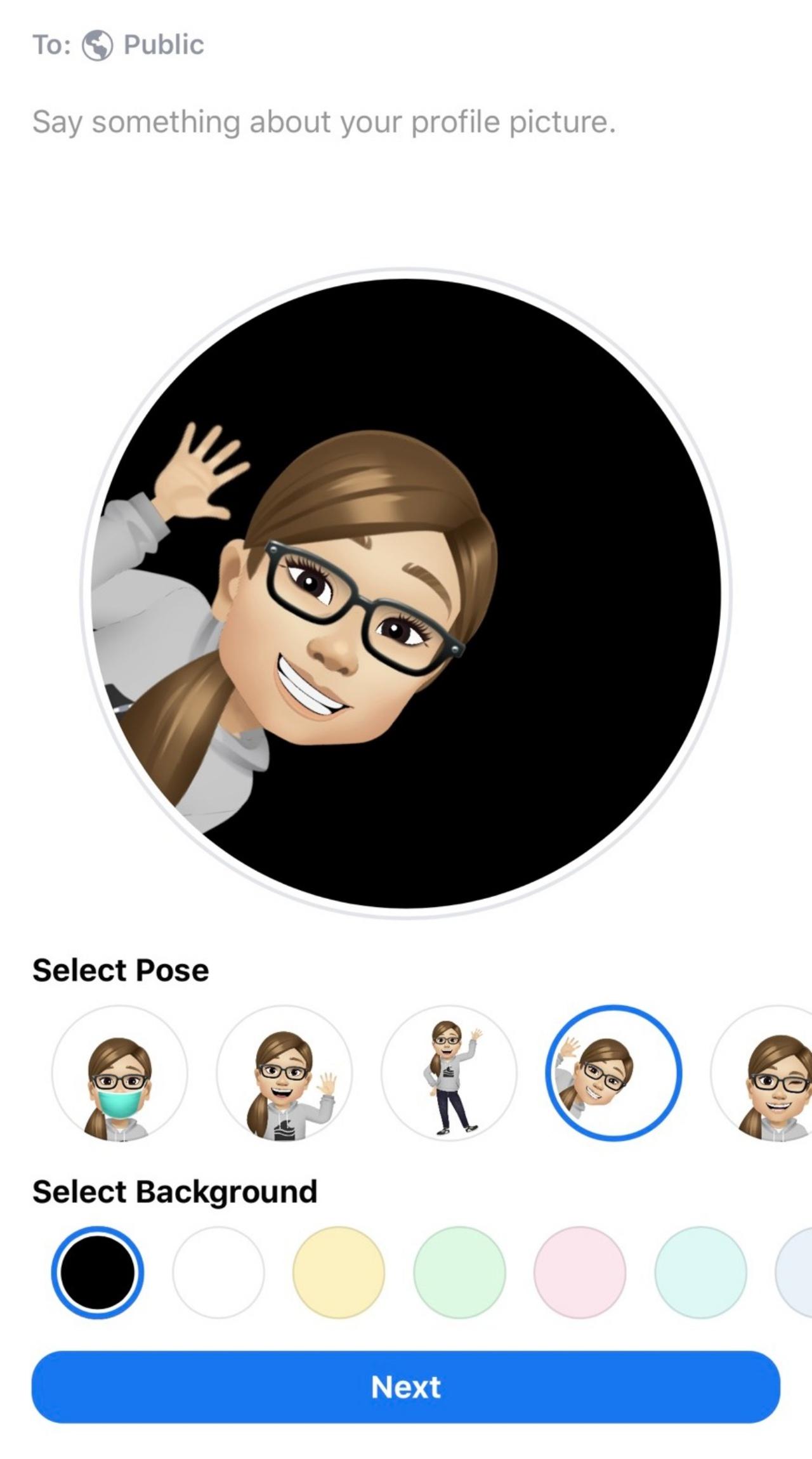Change the Public audience setting
Viewport: 812px width, 1459px height.
pyautogui.click(x=145, y=45)
